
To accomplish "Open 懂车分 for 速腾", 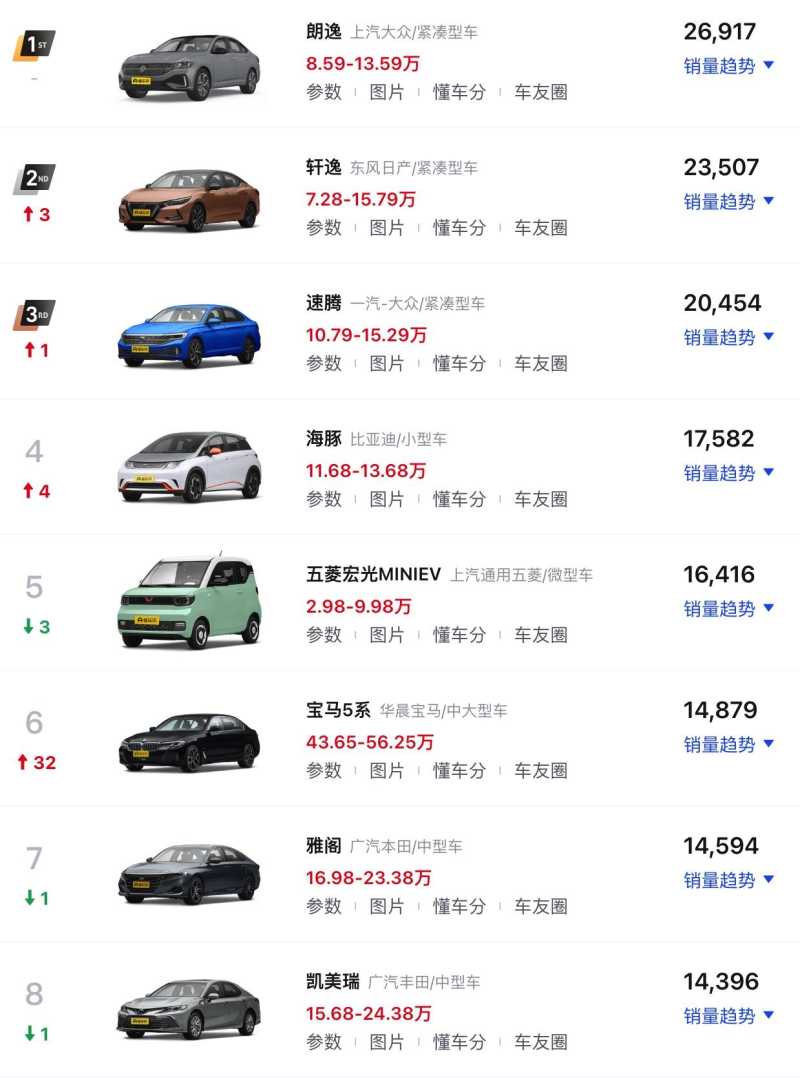I will (459, 364).
